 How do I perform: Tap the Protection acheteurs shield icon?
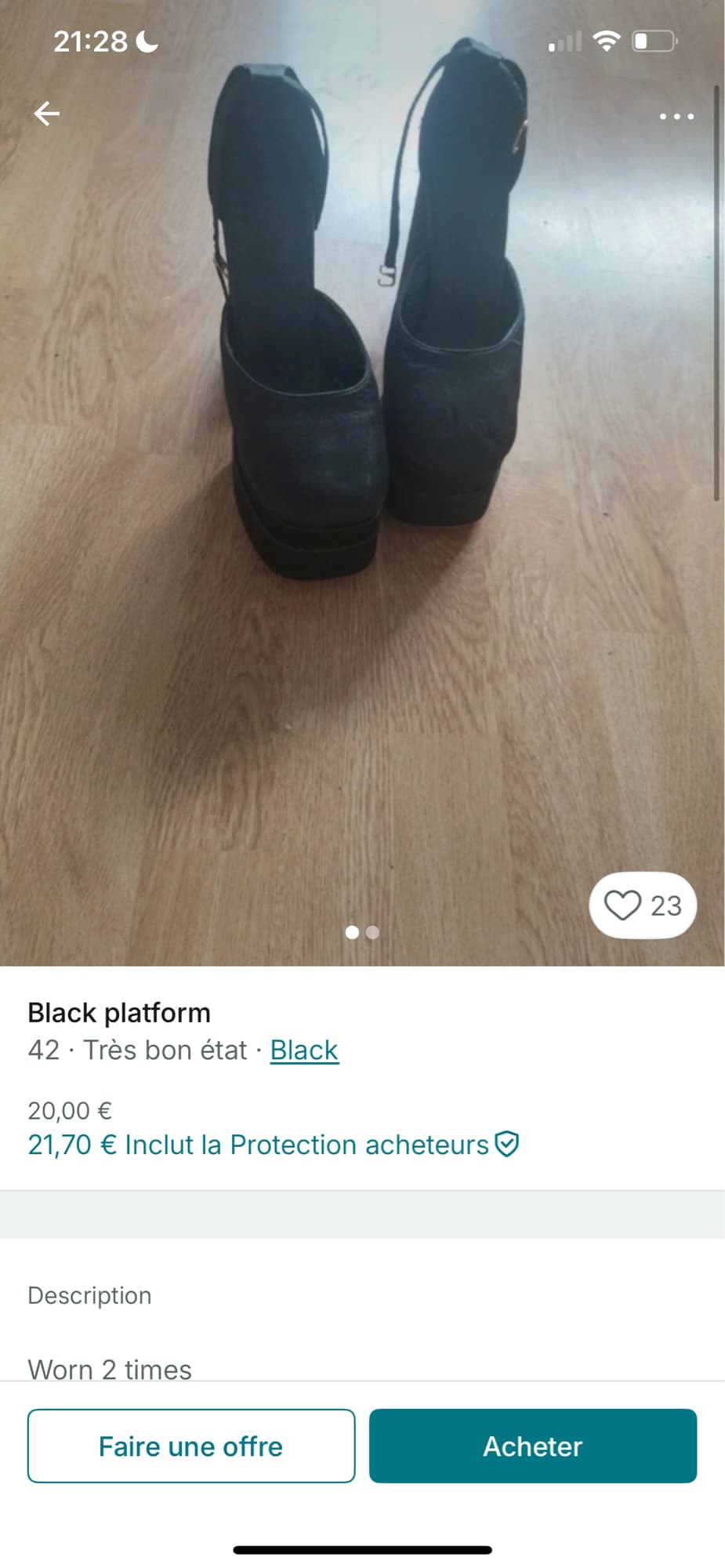point(508,1144)
